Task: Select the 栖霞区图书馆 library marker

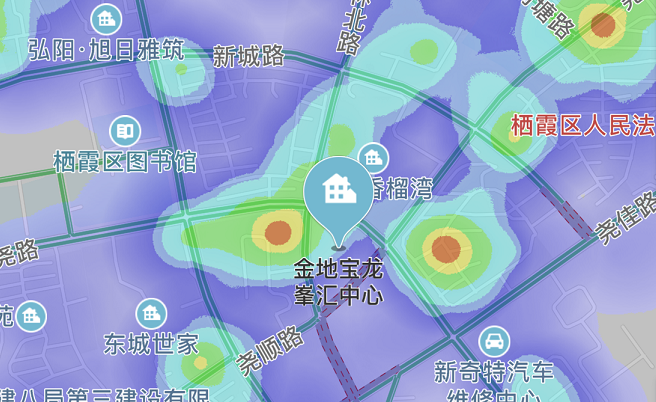Action: pos(125,130)
